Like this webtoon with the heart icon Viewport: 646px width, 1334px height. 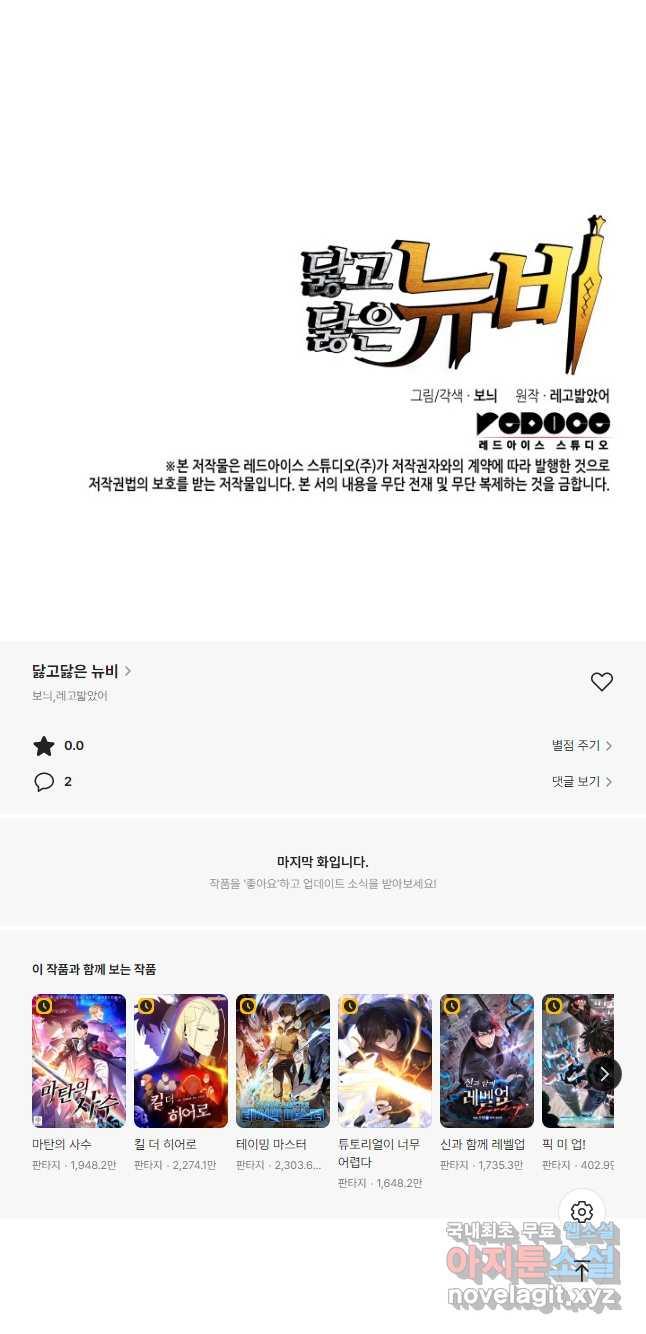pyautogui.click(x=601, y=682)
